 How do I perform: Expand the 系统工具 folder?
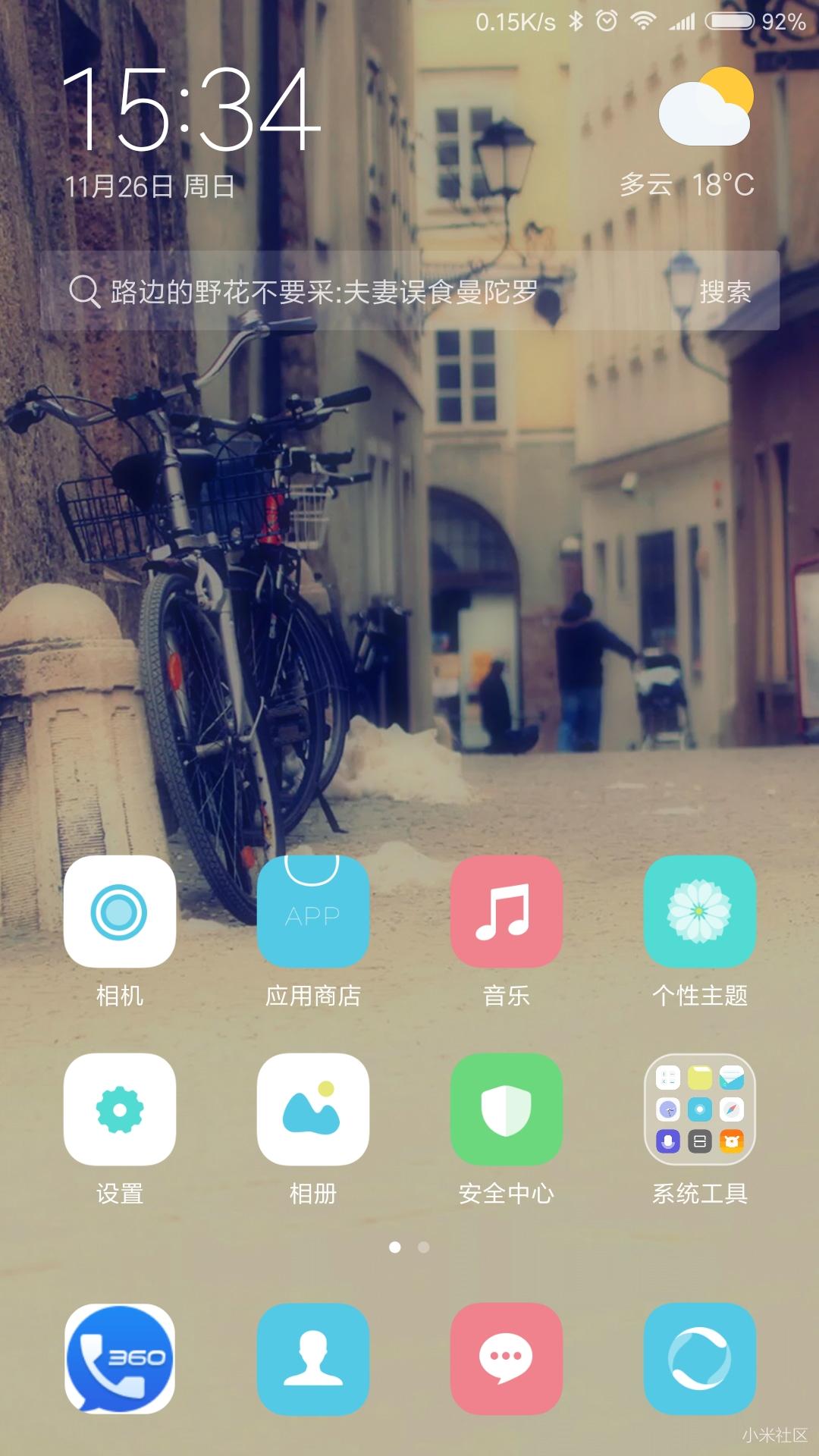[x=699, y=1109]
